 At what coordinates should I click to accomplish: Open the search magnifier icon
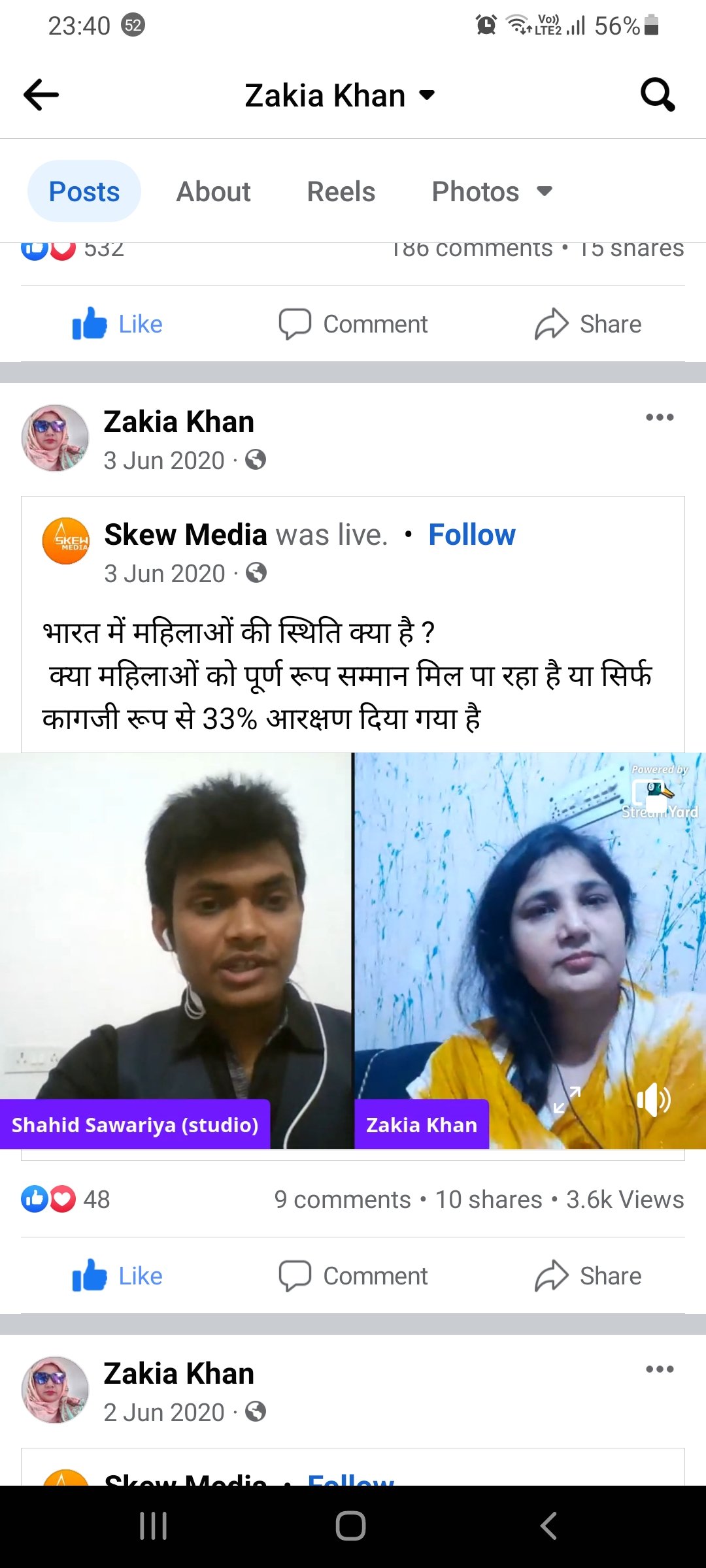657,95
